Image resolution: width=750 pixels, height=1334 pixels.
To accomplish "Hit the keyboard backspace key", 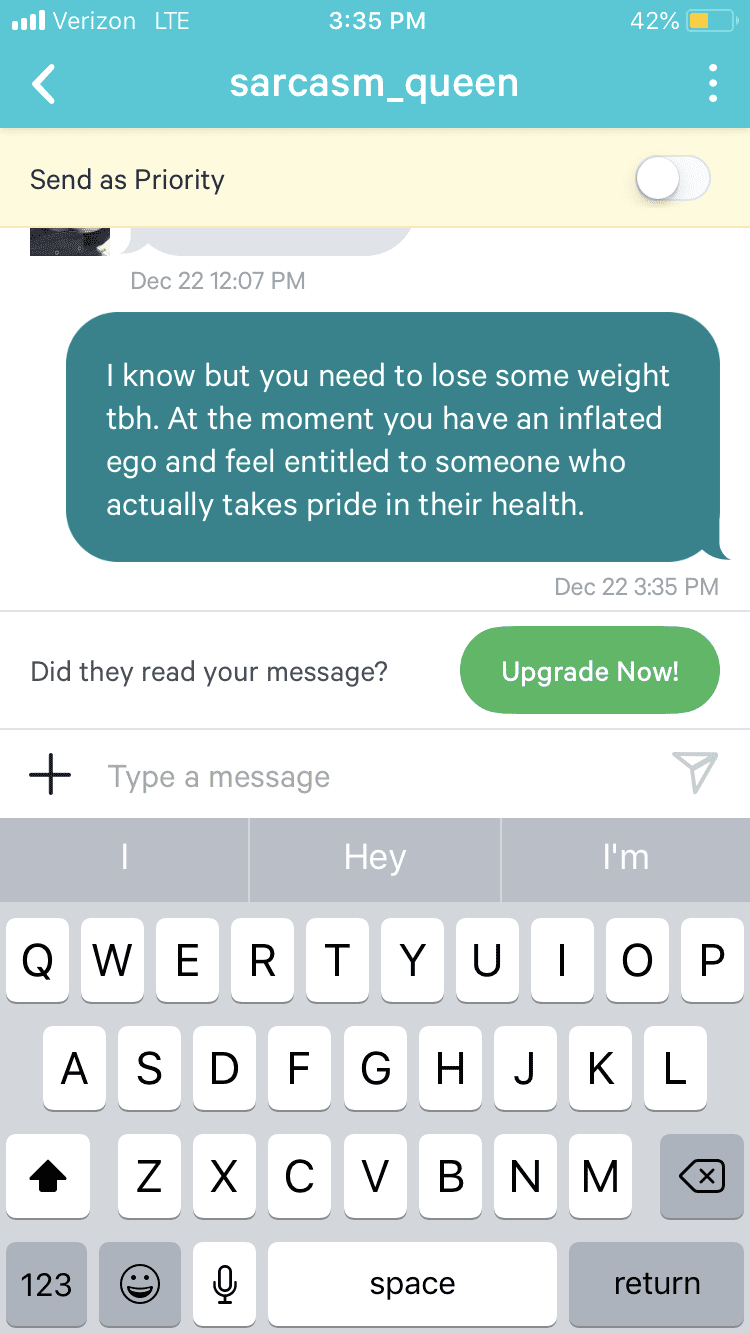I will point(701,1178).
